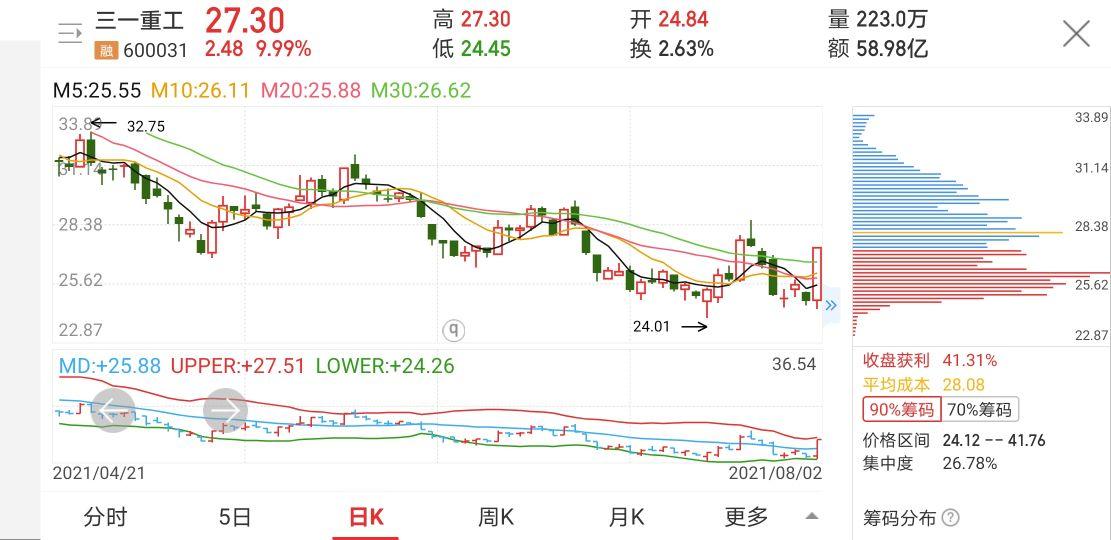Tap the magnifier icon on the chart
The image size is (1111, 540).
(x=453, y=329)
